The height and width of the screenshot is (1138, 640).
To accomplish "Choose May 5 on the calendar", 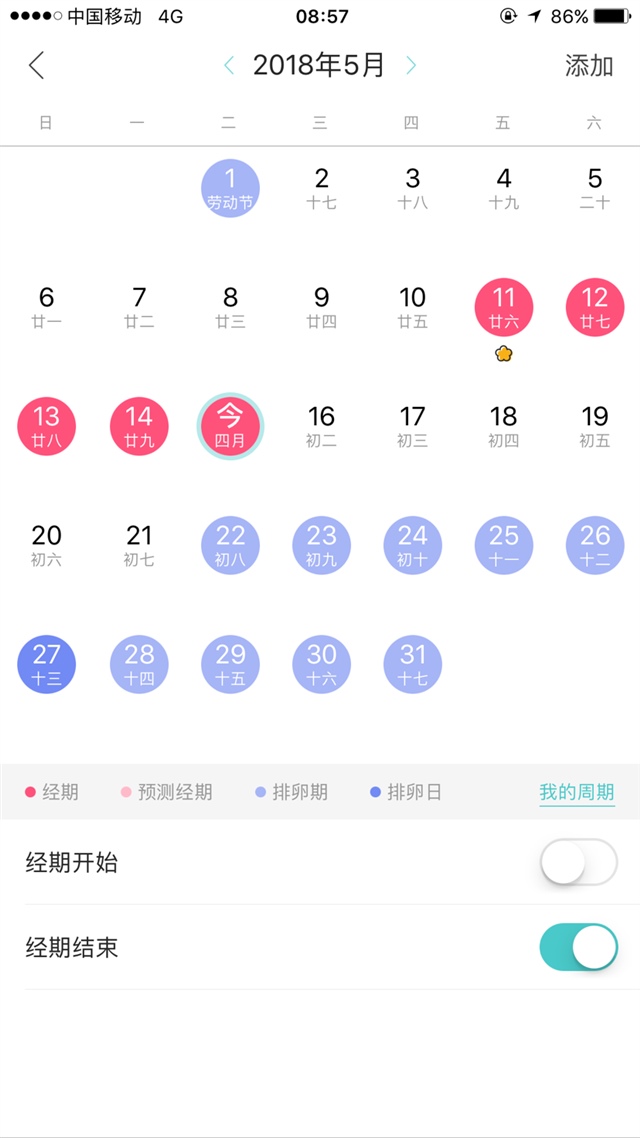I will pyautogui.click(x=594, y=188).
